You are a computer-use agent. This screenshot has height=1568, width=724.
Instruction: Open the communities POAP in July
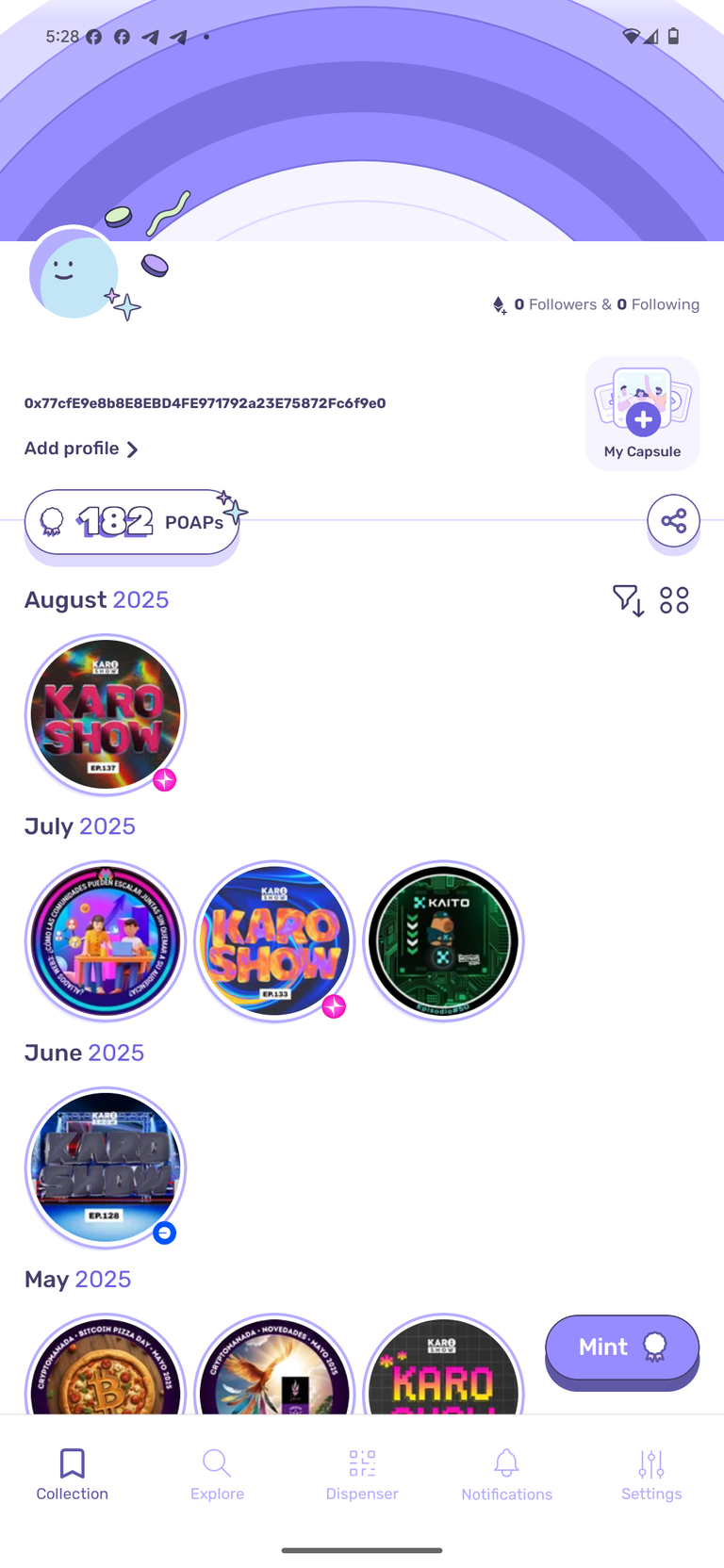(x=106, y=940)
